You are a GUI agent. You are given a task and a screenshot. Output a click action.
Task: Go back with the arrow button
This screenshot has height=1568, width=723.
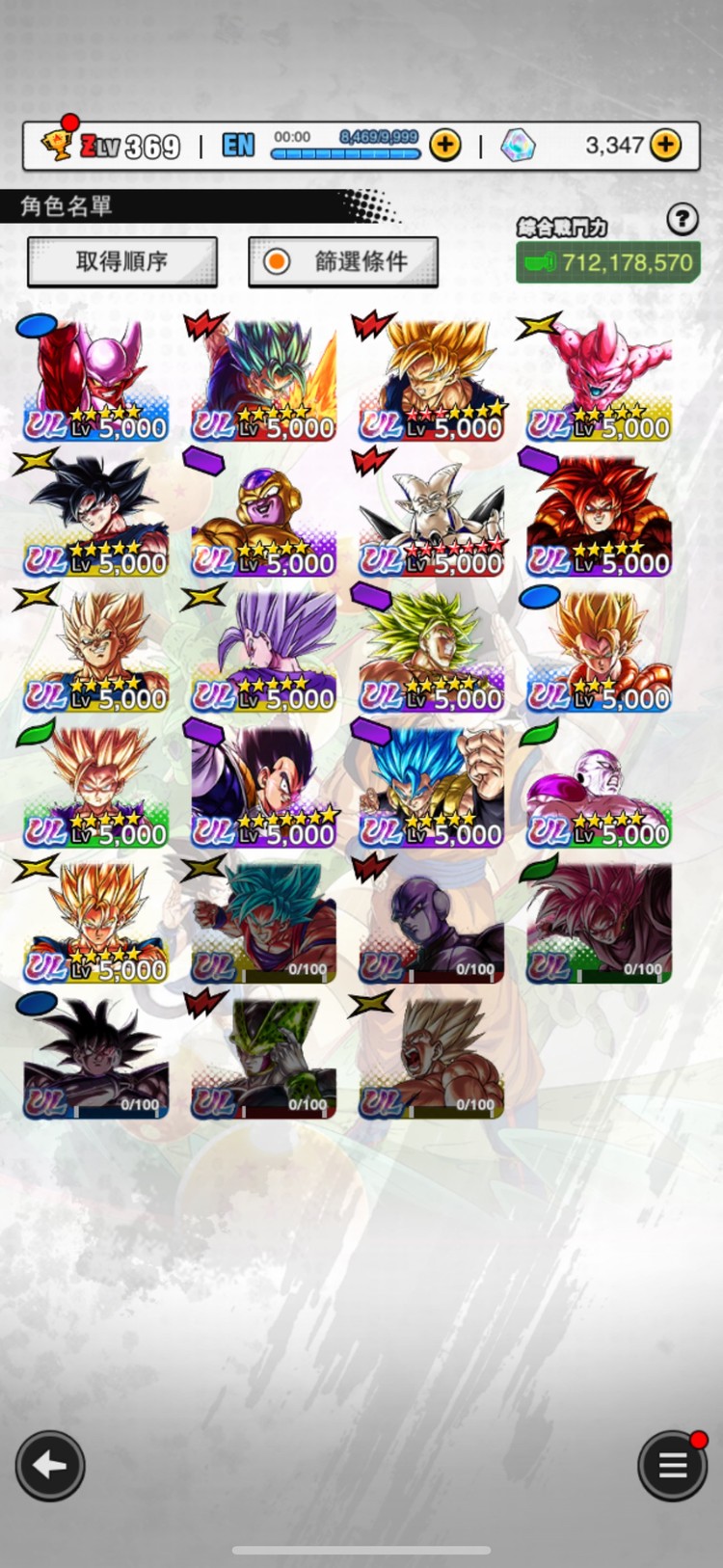pyautogui.click(x=50, y=1465)
